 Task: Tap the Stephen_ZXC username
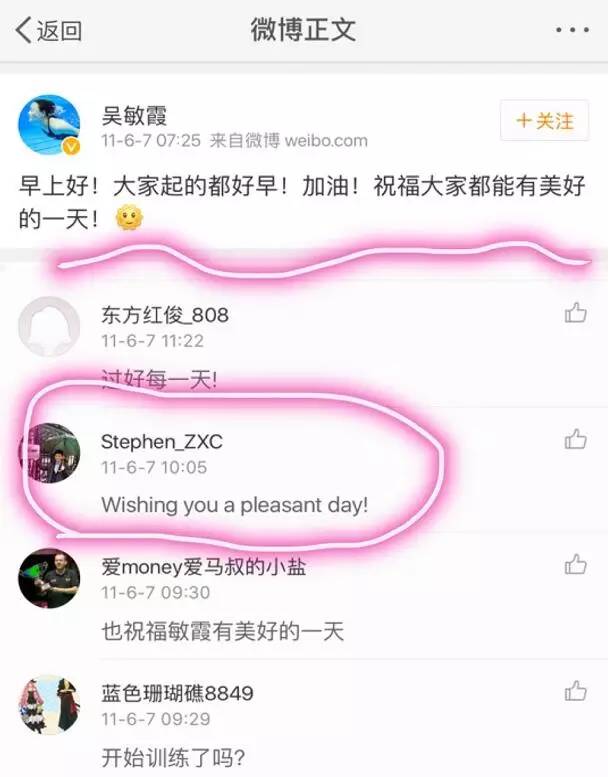click(162, 442)
